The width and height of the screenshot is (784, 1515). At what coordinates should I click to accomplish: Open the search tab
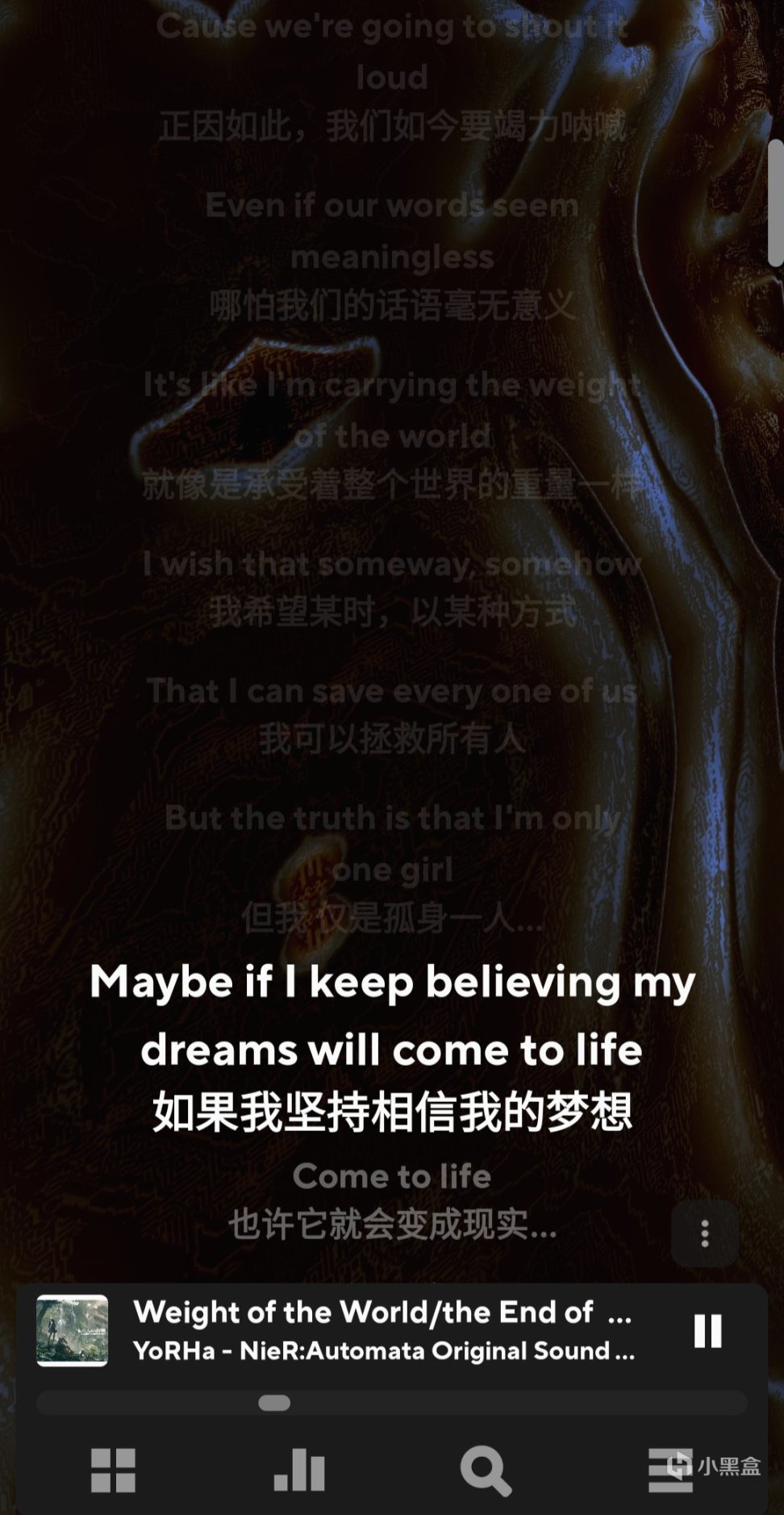point(485,1471)
